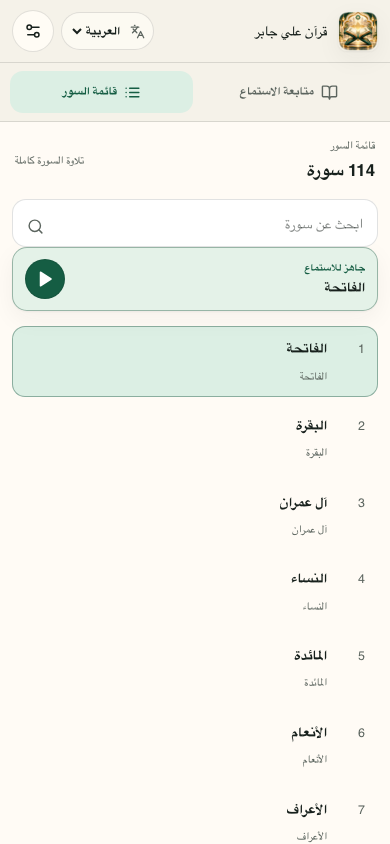
Task: Choose surah 4 النساء
Action: point(195,592)
